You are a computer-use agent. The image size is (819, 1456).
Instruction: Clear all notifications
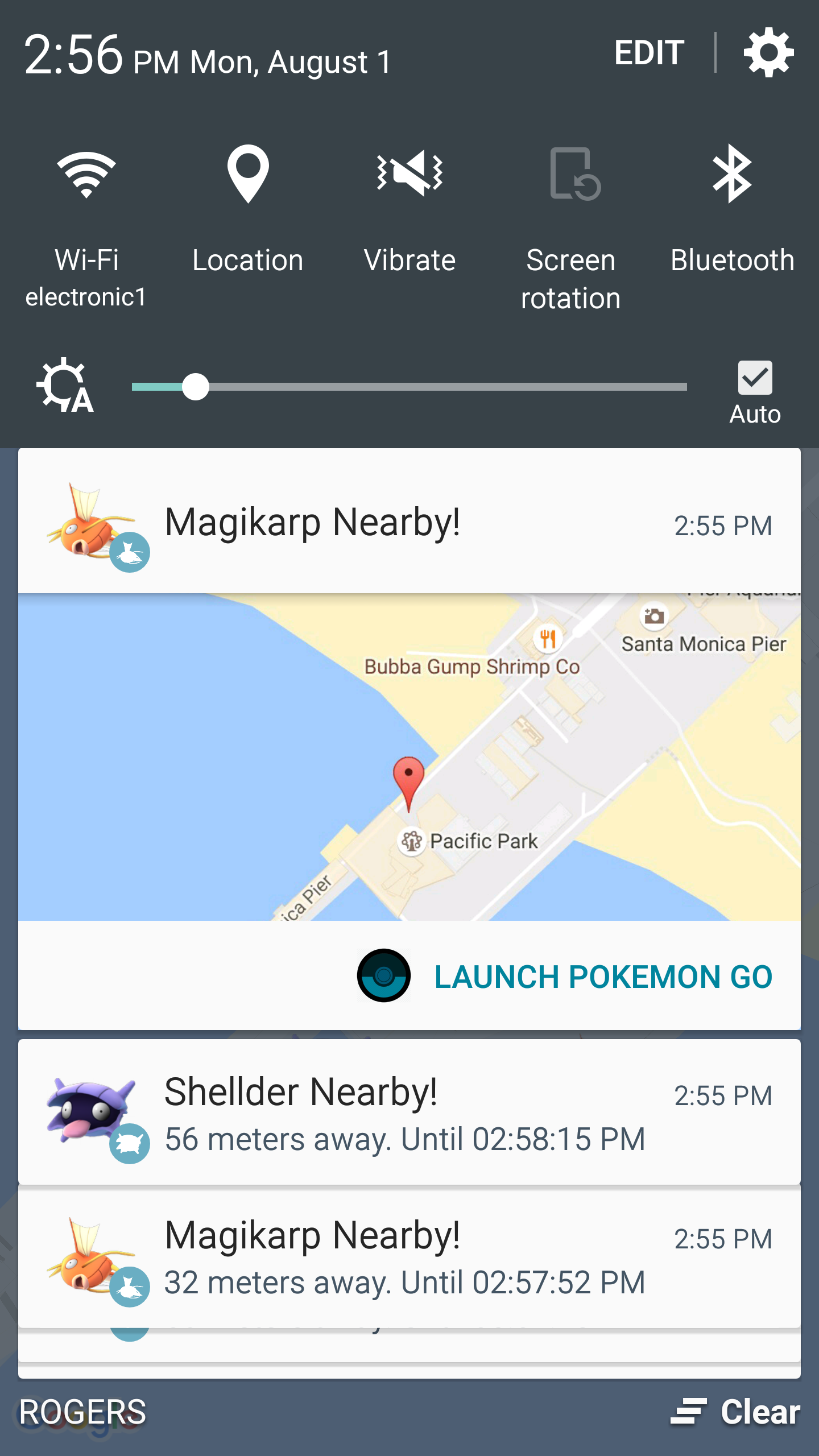737,1412
